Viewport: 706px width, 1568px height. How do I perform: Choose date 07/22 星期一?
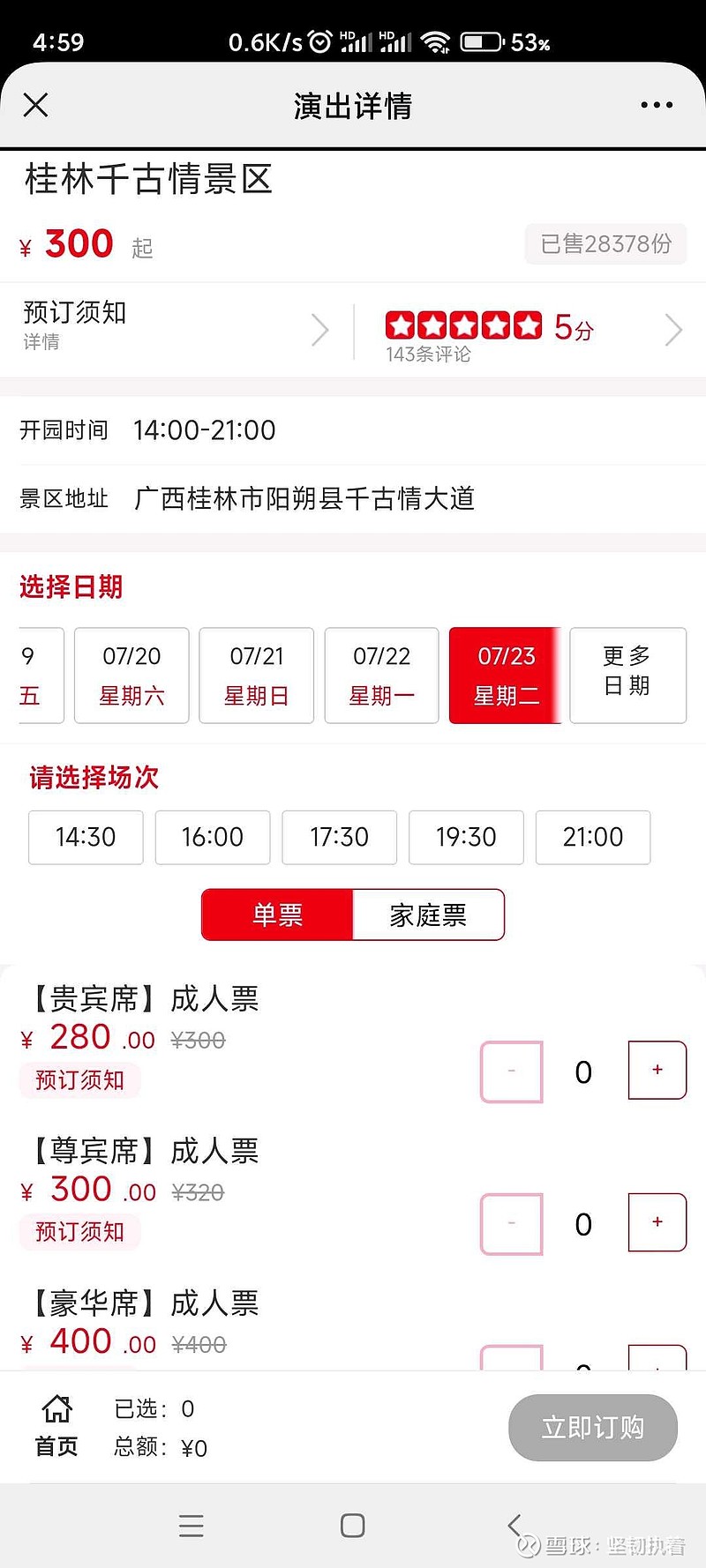pyautogui.click(x=382, y=676)
